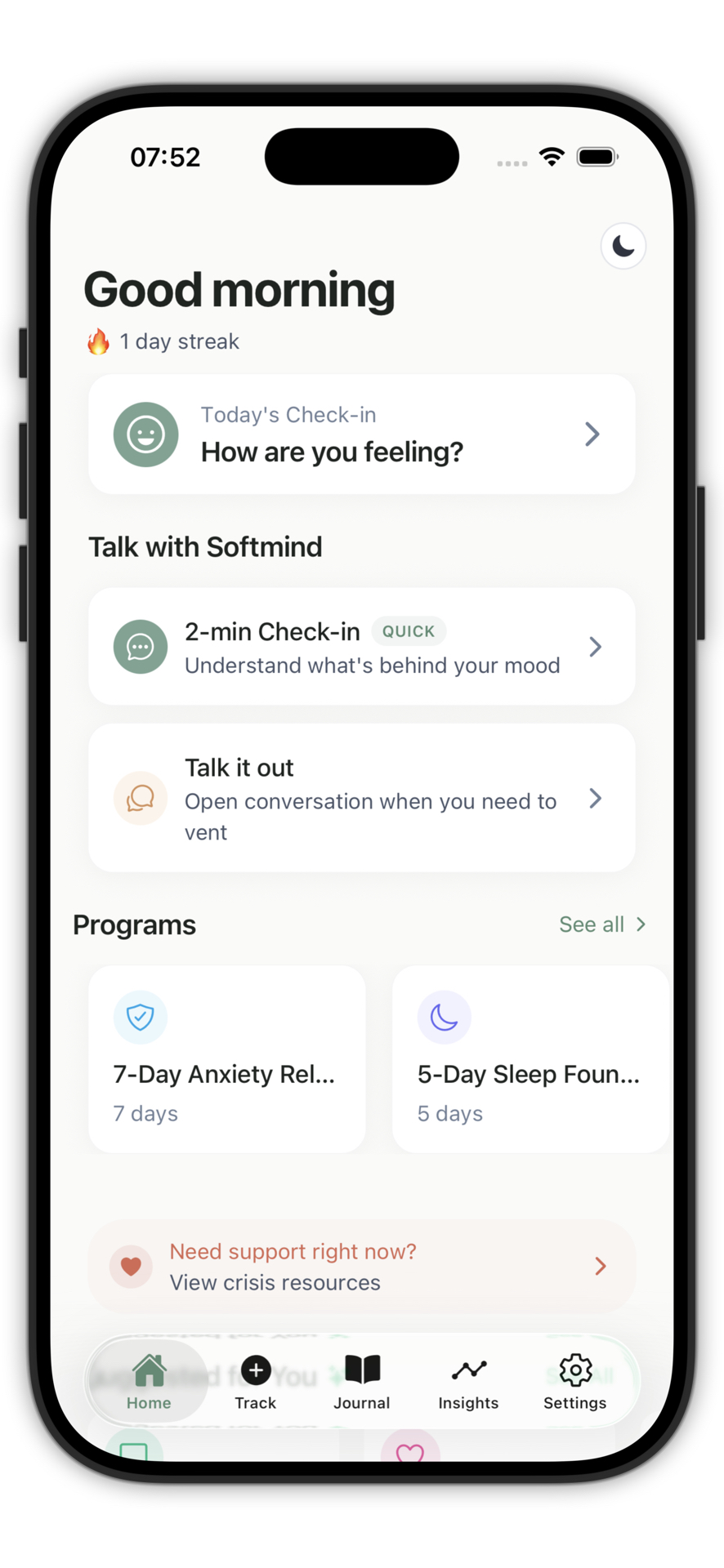Open the Settings tab
Image resolution: width=724 pixels, height=1568 pixels.
click(574, 1382)
